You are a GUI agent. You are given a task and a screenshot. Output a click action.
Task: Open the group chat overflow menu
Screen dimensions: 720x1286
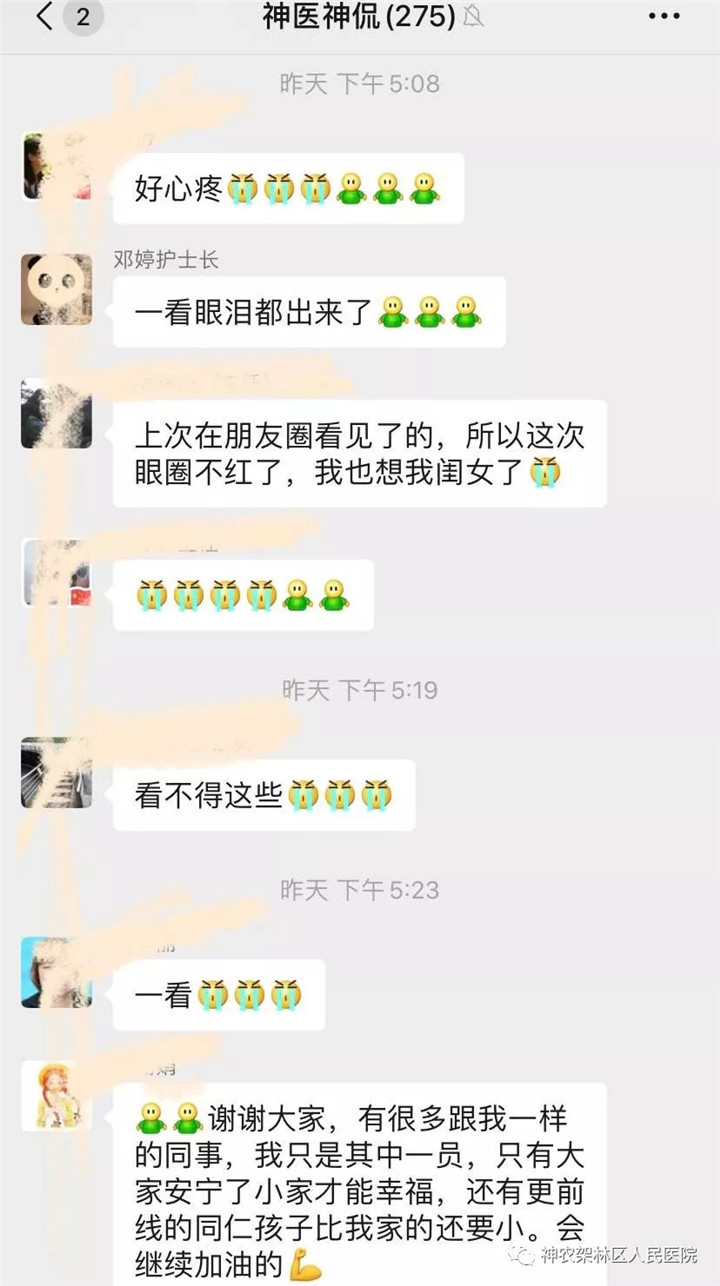663,16
